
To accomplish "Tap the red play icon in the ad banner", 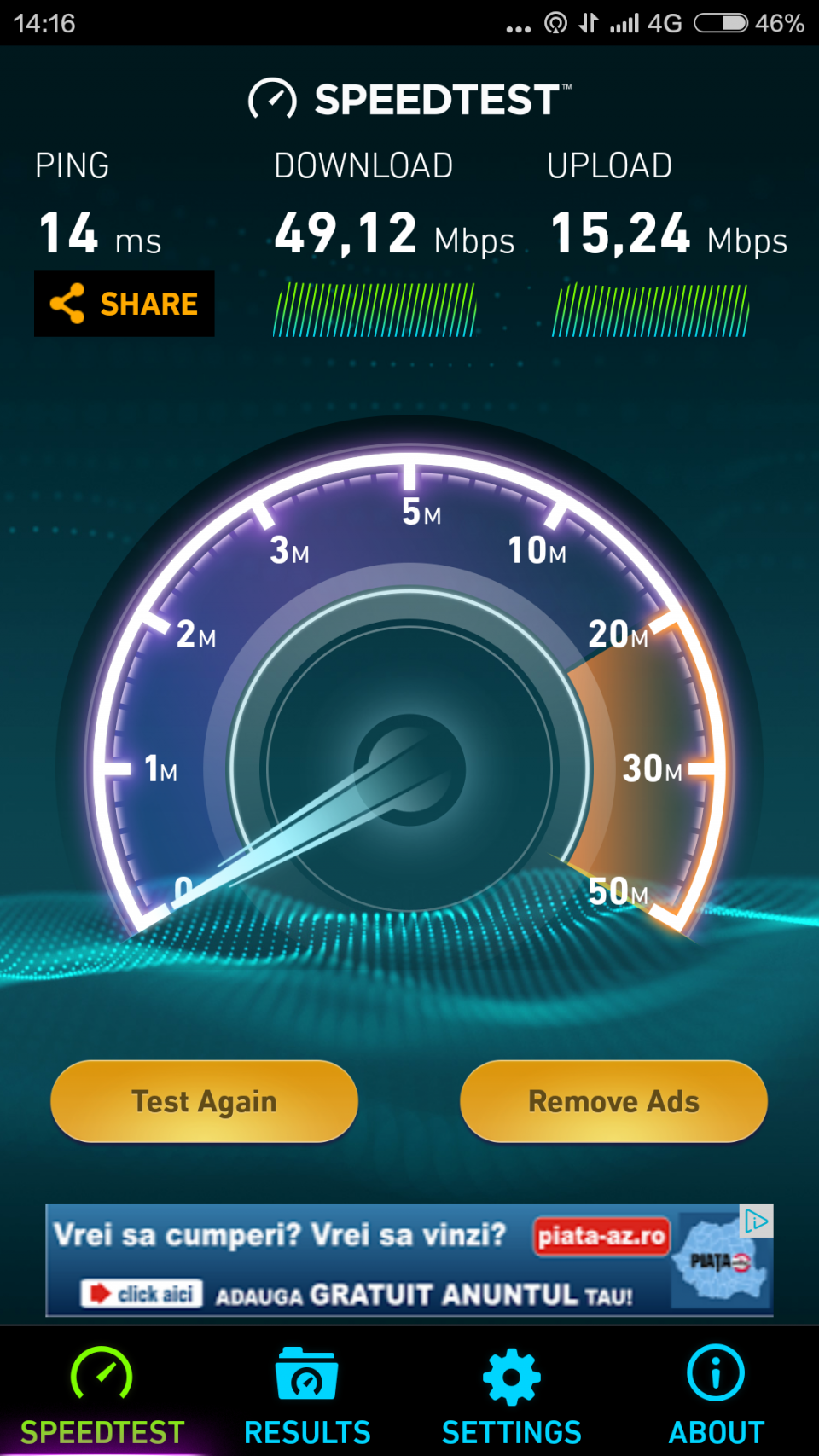I will coord(99,1294).
